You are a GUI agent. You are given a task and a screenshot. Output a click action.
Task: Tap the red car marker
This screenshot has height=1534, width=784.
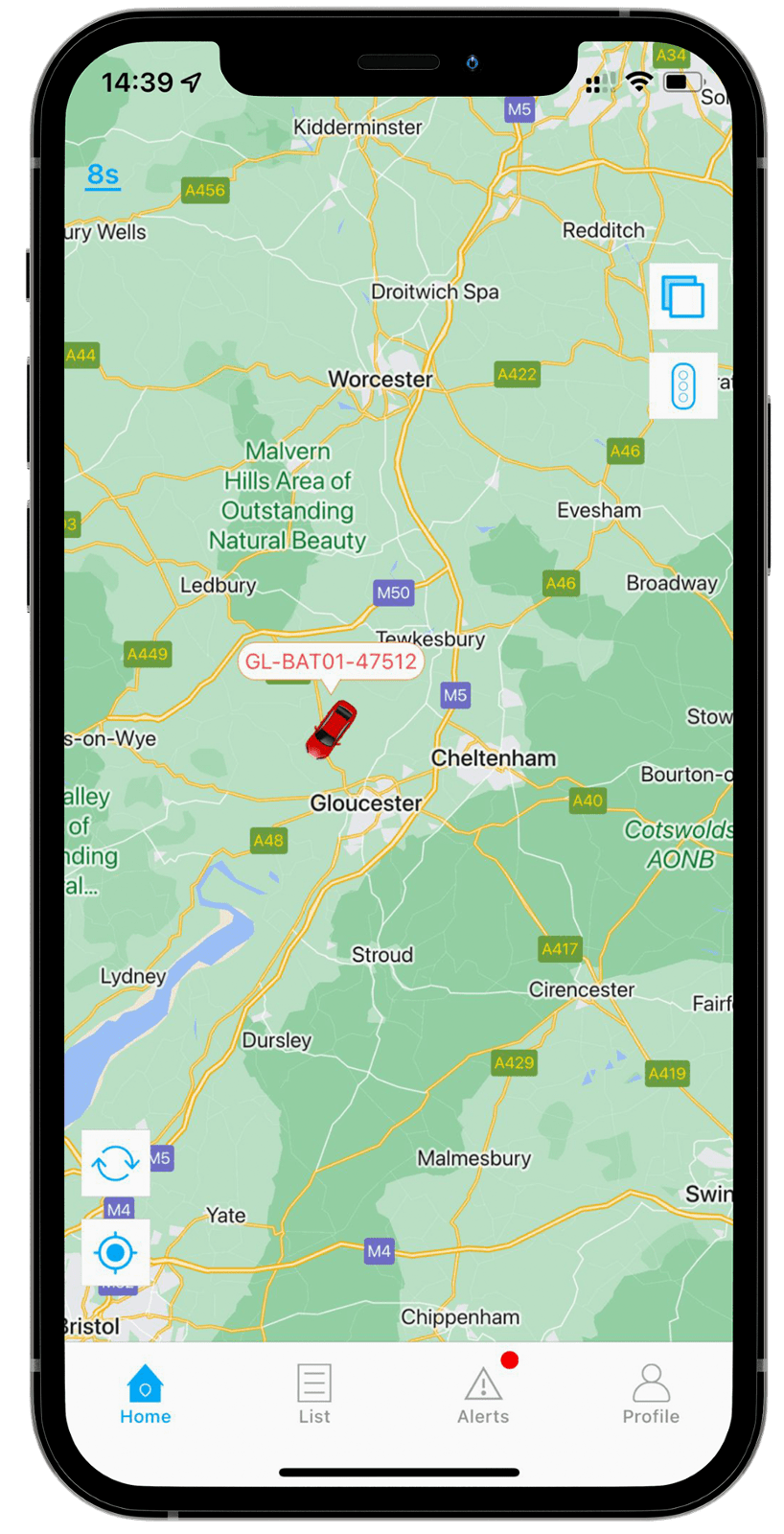click(331, 729)
